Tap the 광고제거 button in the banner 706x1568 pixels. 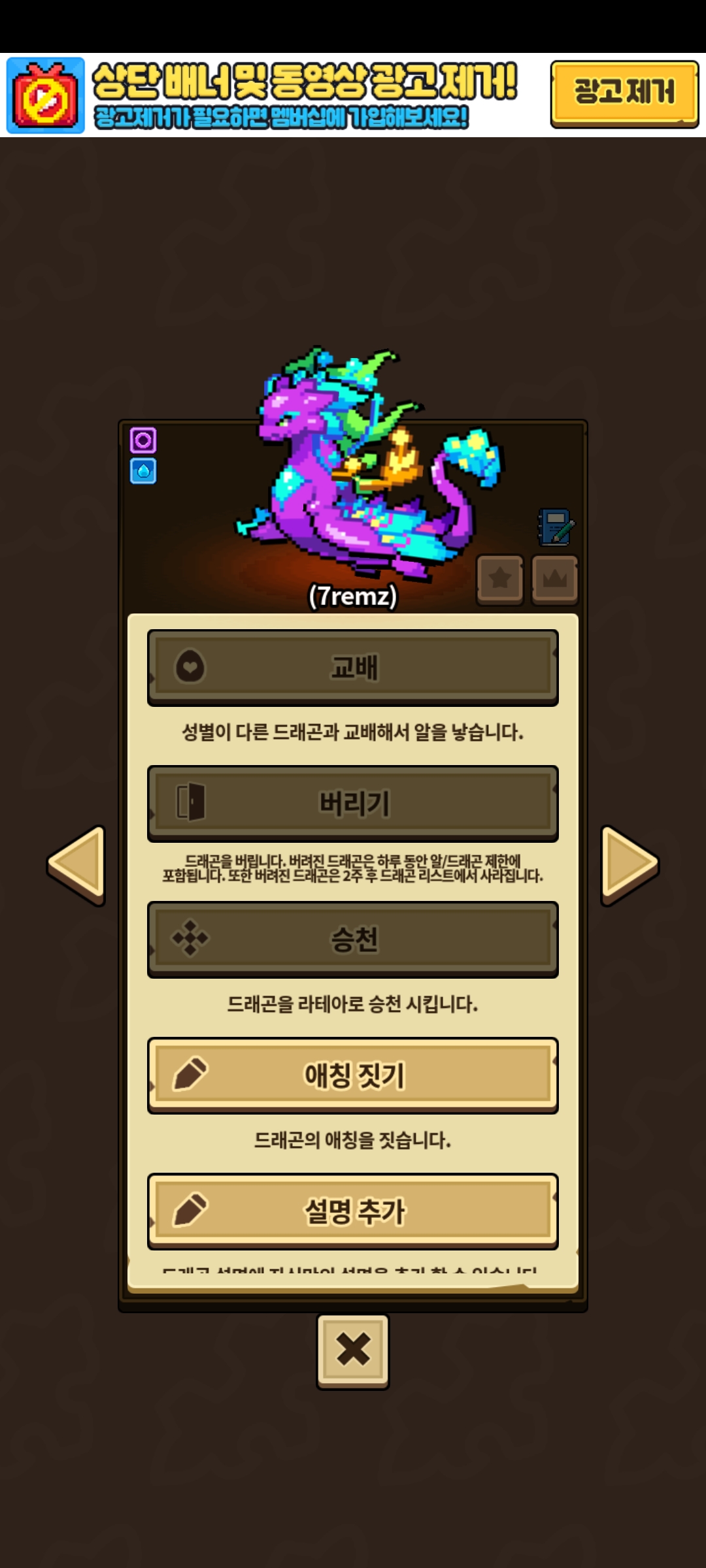coord(624,93)
